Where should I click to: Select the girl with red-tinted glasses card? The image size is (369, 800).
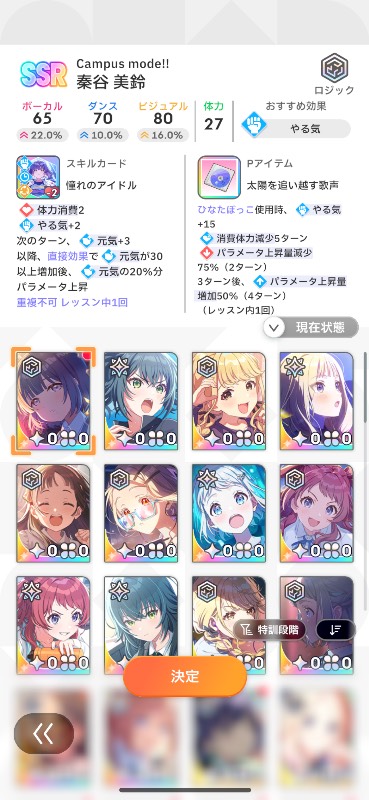point(141,514)
